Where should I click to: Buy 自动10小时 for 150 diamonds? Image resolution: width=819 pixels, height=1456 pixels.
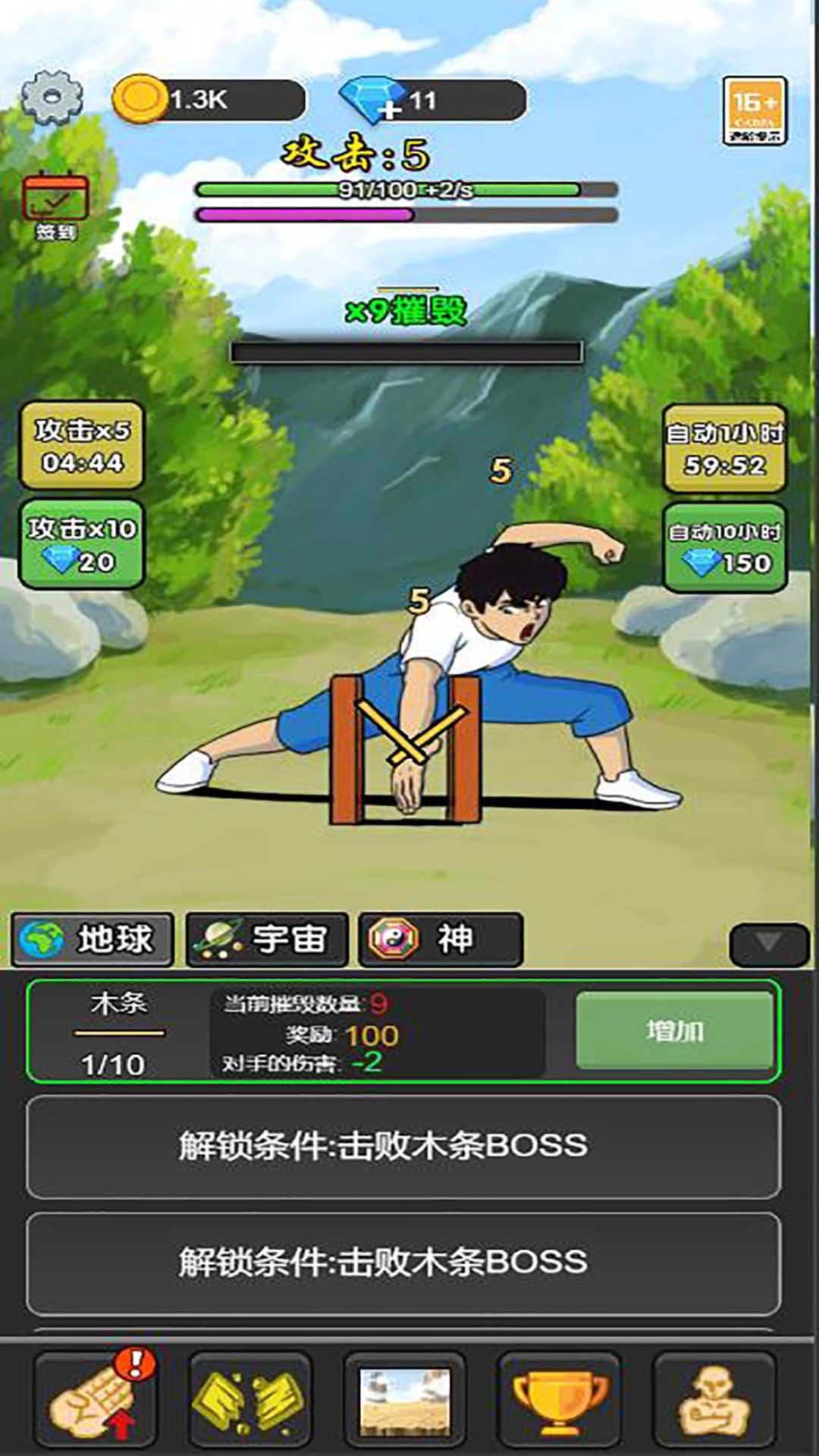724,548
